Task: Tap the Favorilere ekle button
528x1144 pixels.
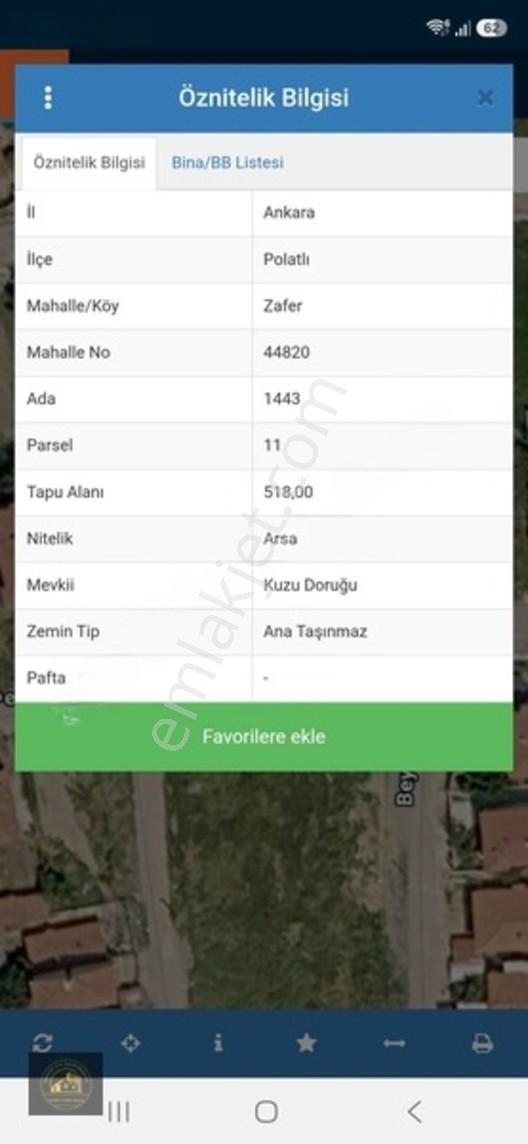Action: 264,736
